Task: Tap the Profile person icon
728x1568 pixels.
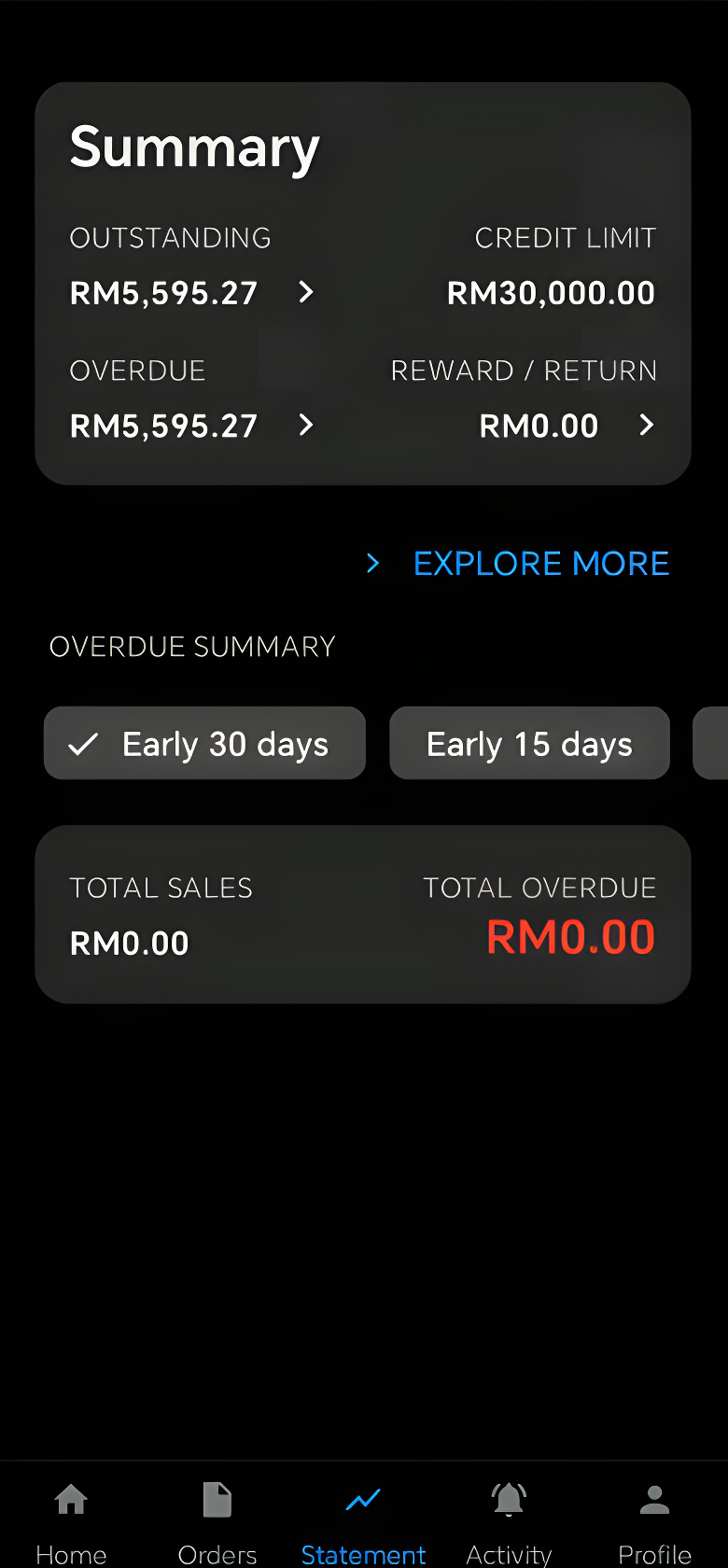Action: pyautogui.click(x=653, y=1500)
